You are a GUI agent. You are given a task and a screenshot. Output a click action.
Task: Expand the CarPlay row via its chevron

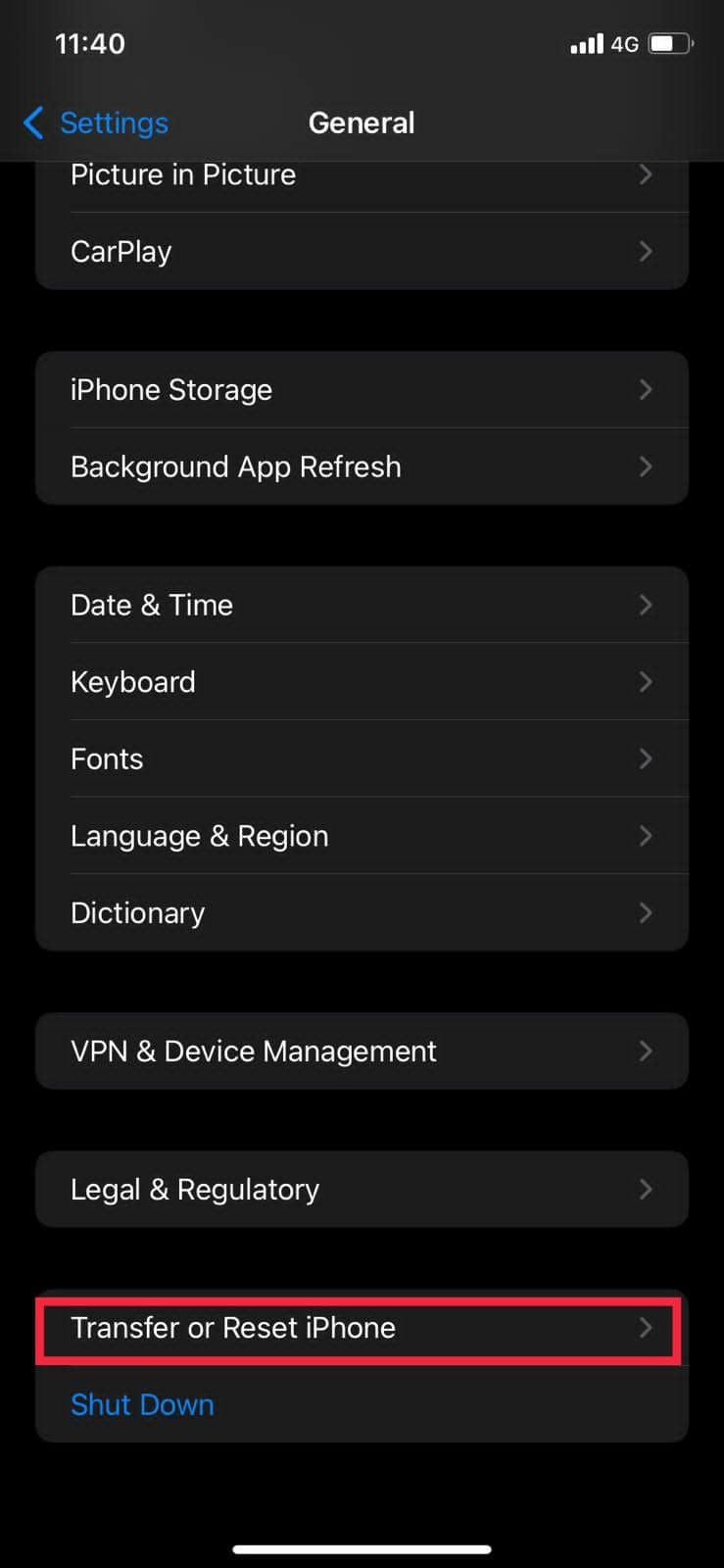point(646,252)
